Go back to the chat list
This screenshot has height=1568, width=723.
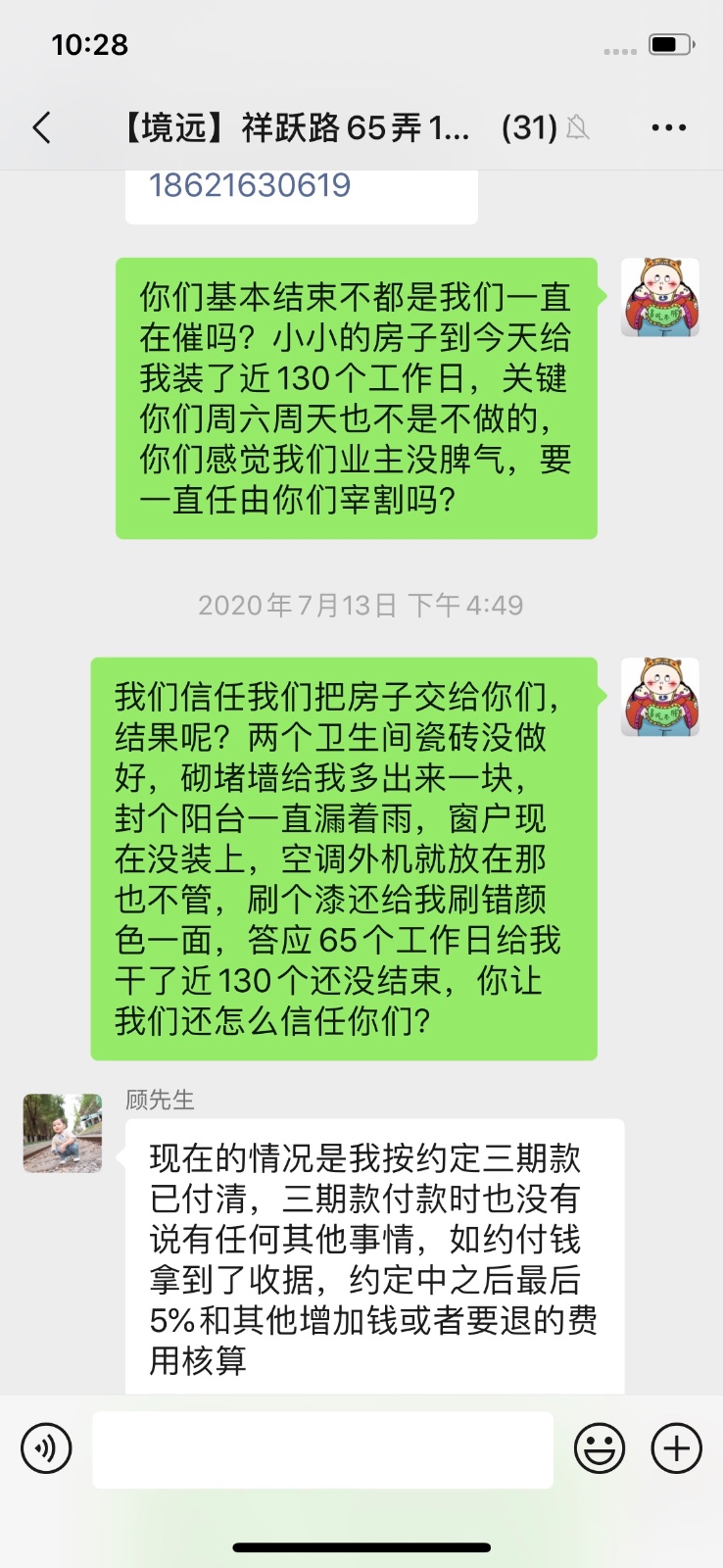coord(41,127)
